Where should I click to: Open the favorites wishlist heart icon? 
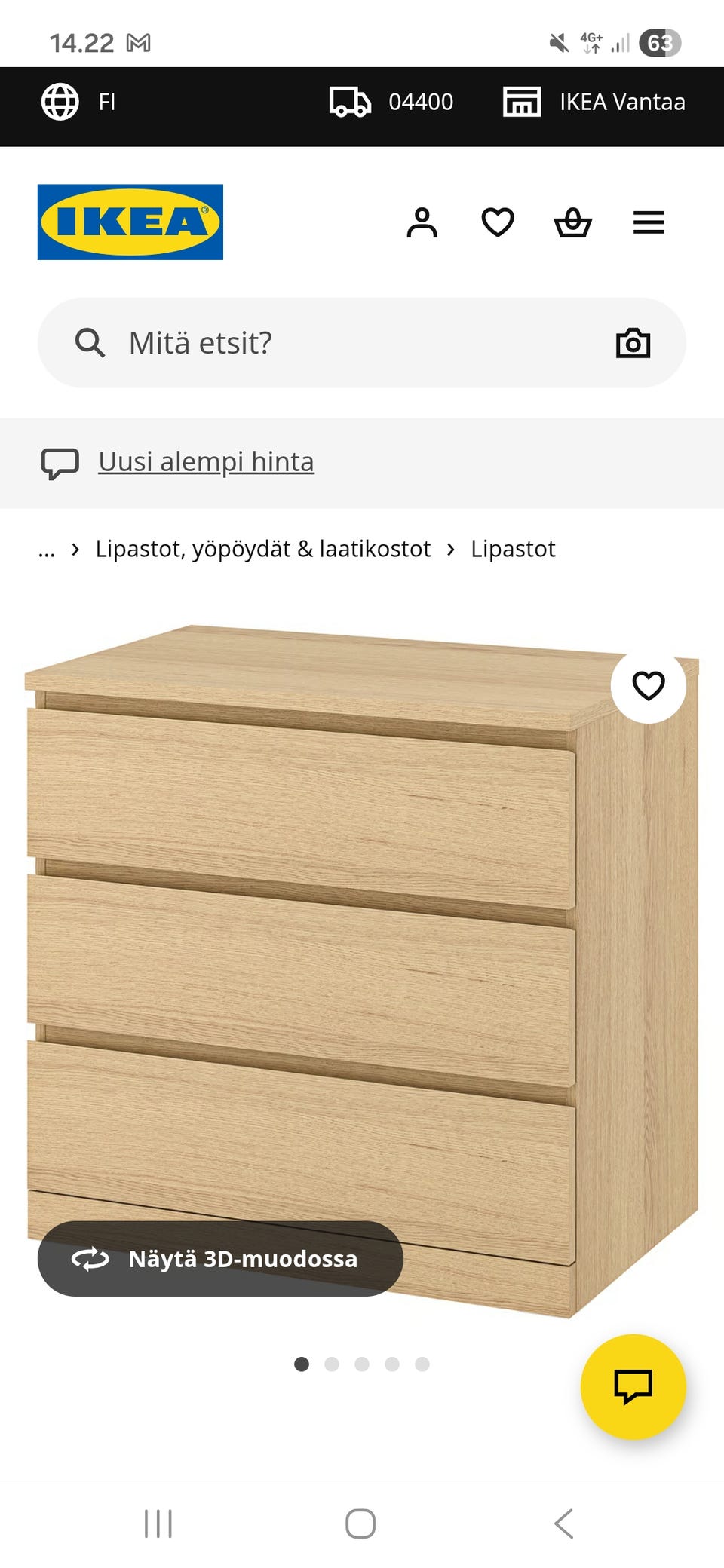coord(498,222)
